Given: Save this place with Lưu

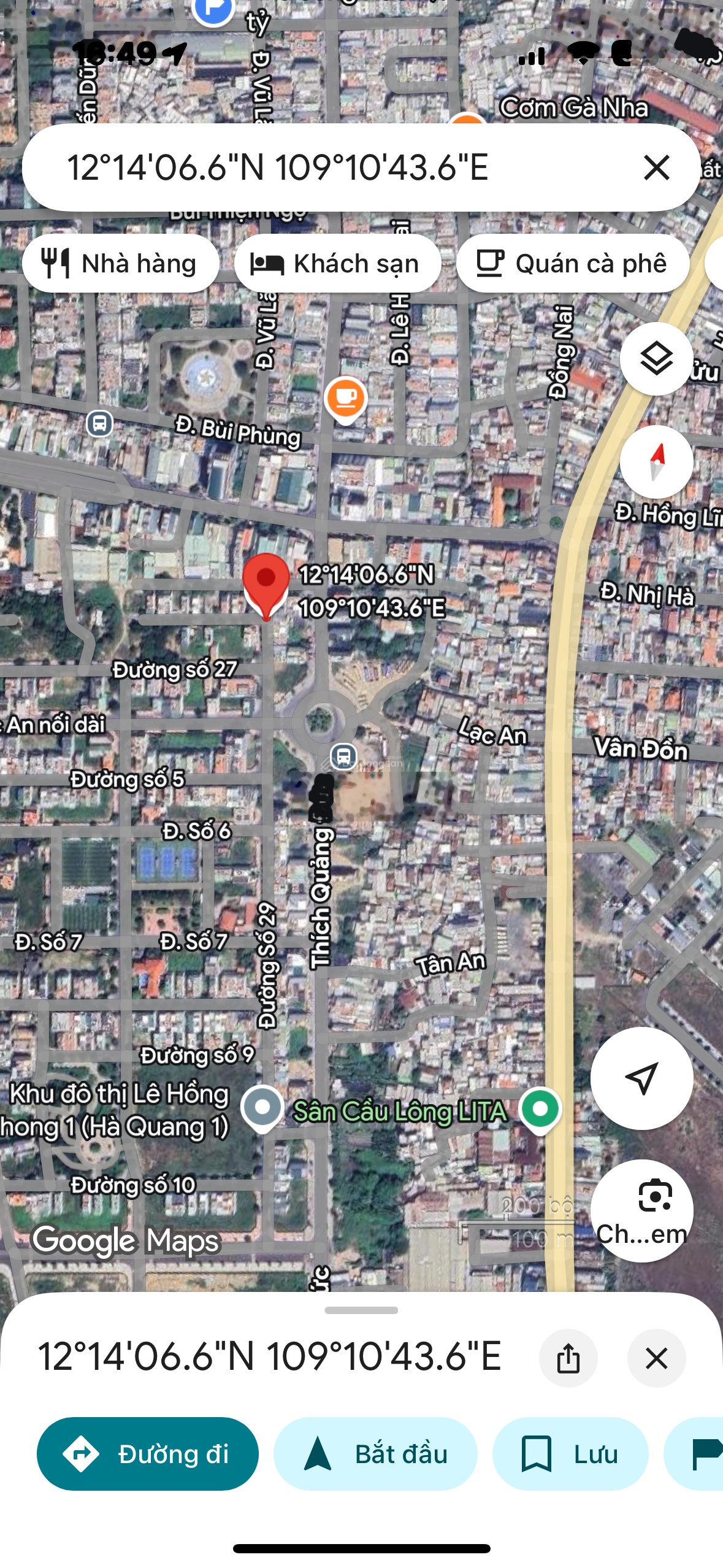Looking at the screenshot, I should 570,1453.
